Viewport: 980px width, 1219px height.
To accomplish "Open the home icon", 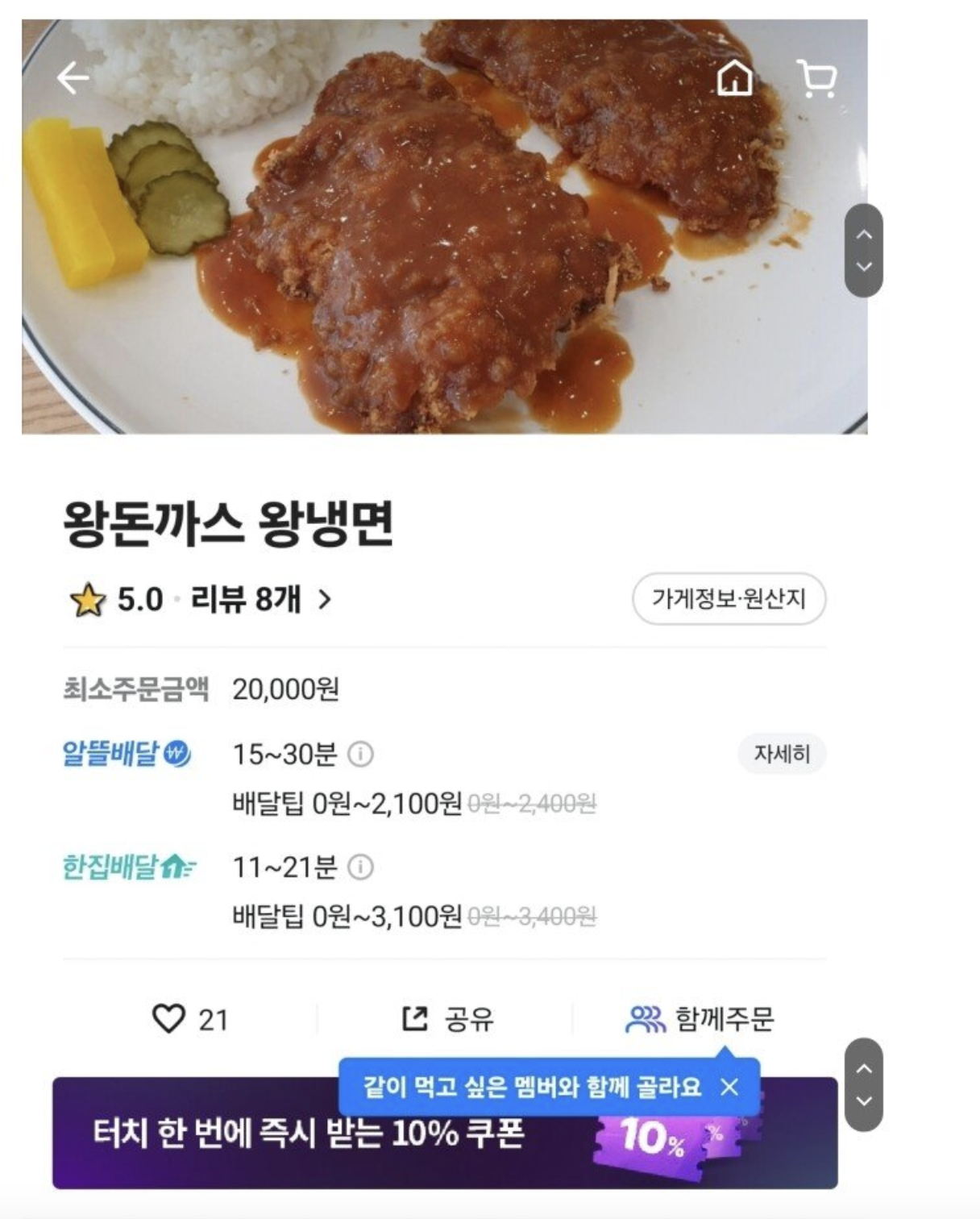I will click(x=734, y=79).
